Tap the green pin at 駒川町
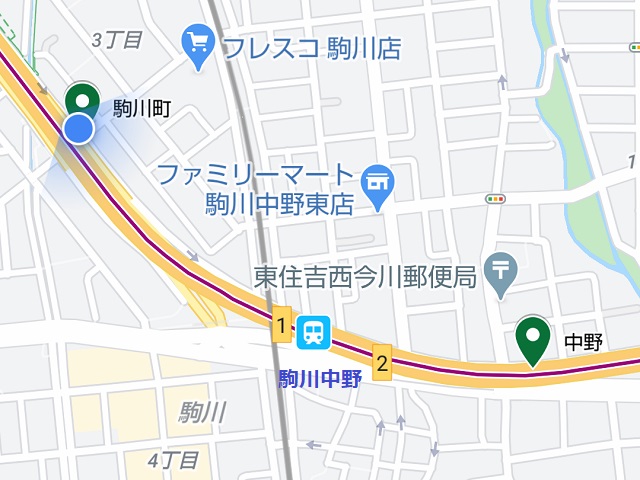This screenshot has width=640, height=480. [81, 100]
